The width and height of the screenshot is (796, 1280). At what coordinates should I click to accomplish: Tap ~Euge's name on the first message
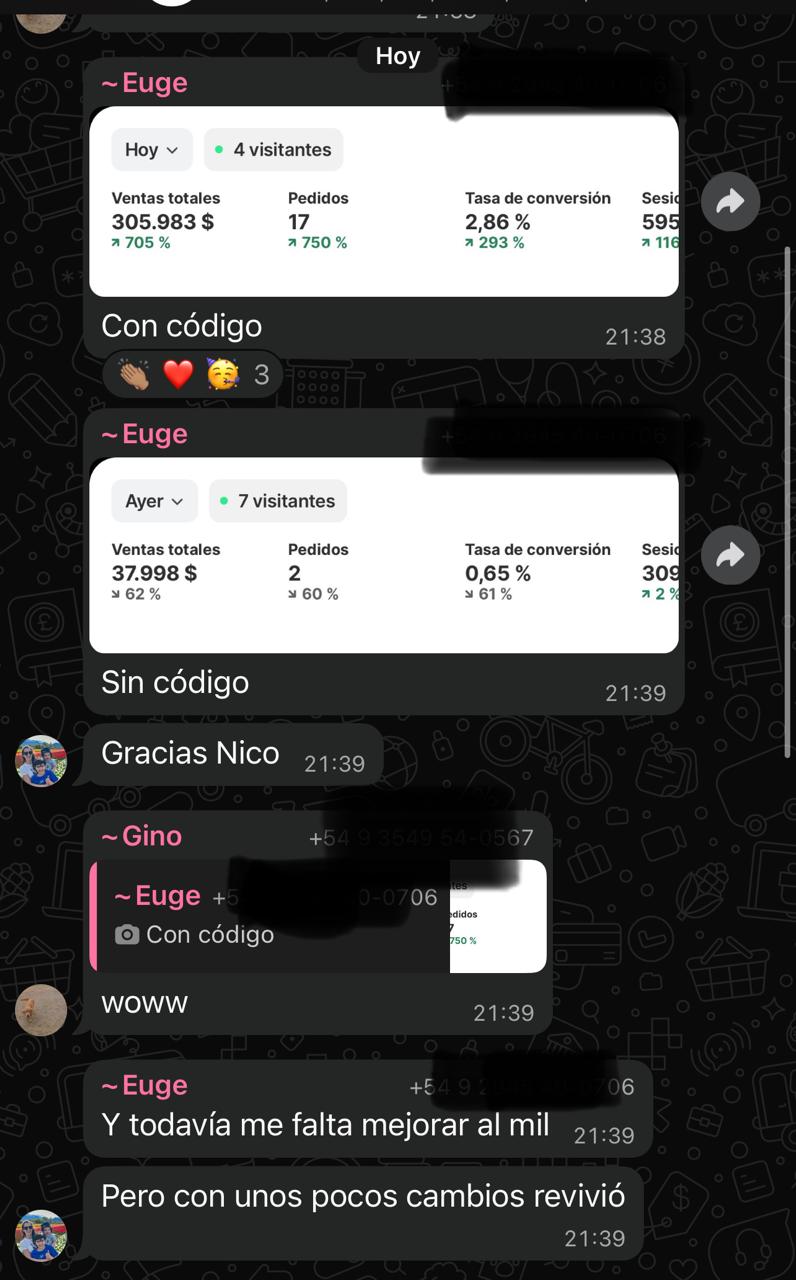144,83
